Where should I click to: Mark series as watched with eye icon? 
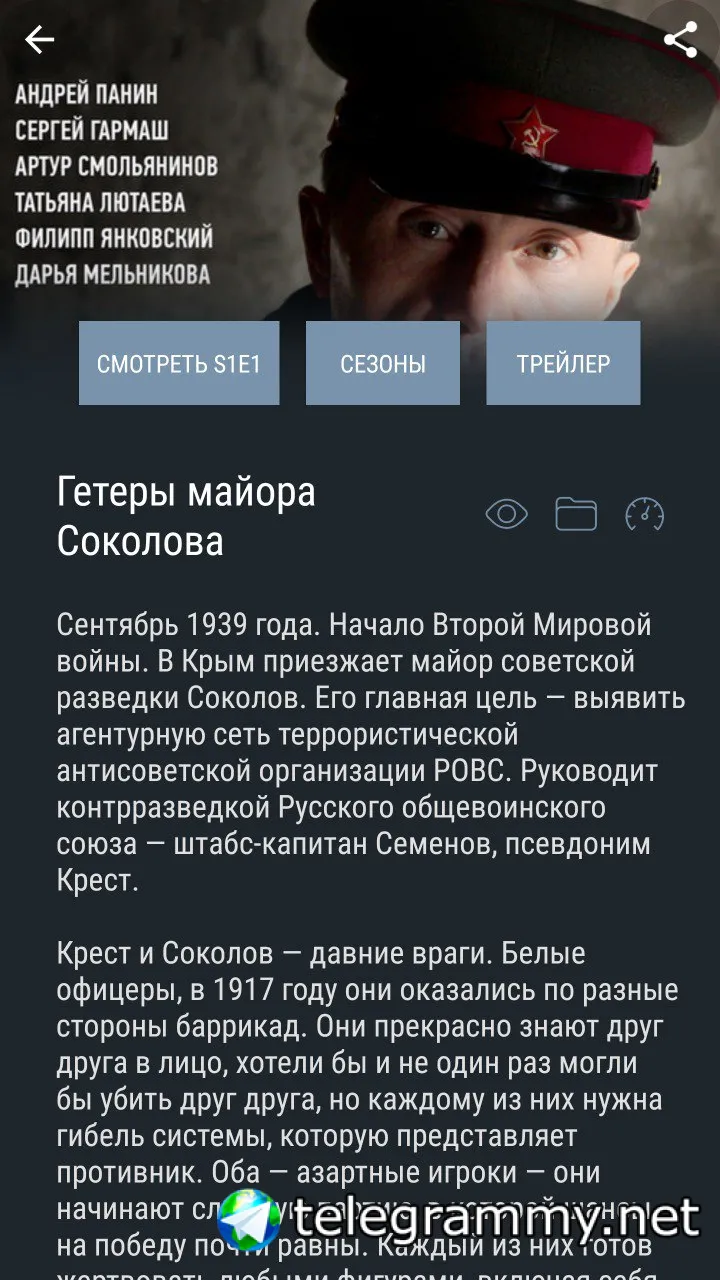[x=506, y=515]
